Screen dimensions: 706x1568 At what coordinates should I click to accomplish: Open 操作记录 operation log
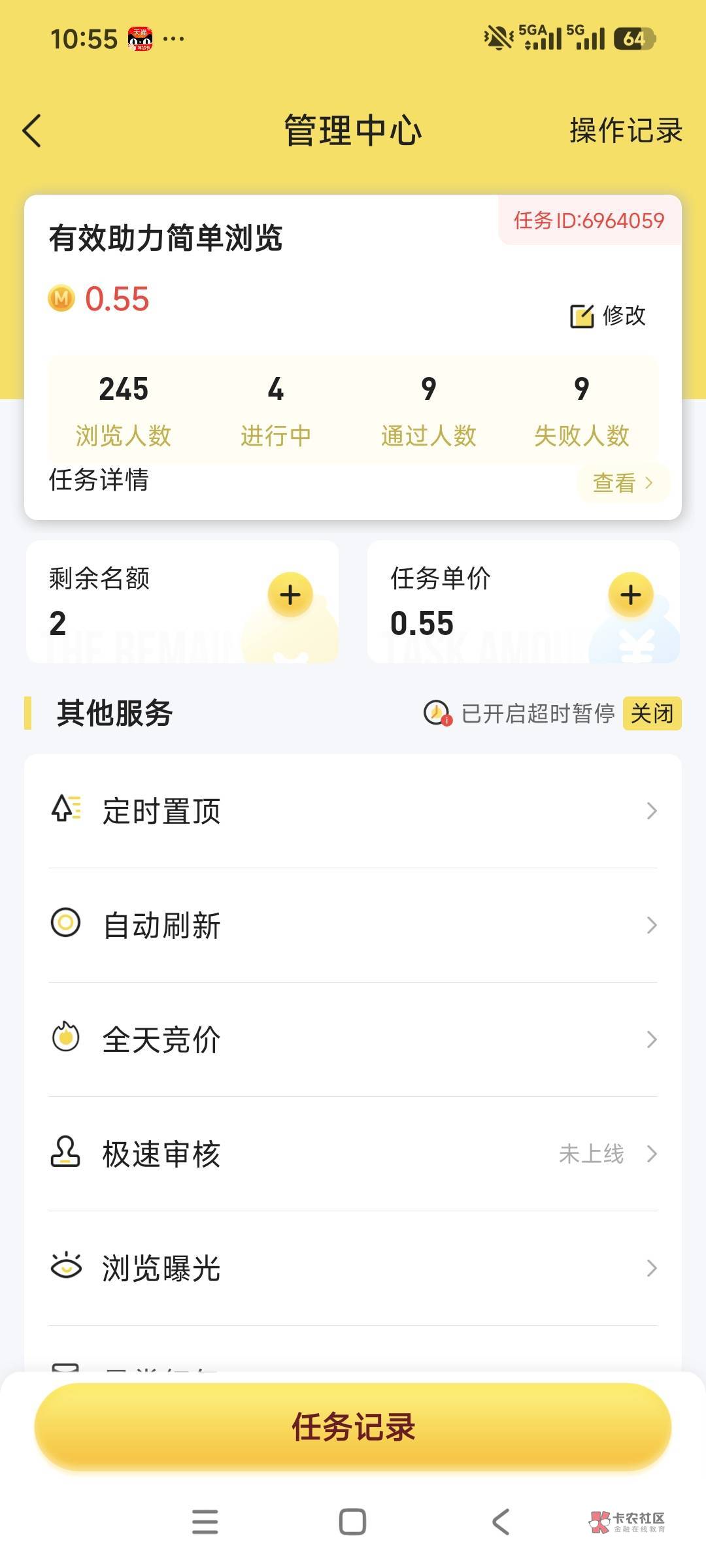(x=626, y=131)
